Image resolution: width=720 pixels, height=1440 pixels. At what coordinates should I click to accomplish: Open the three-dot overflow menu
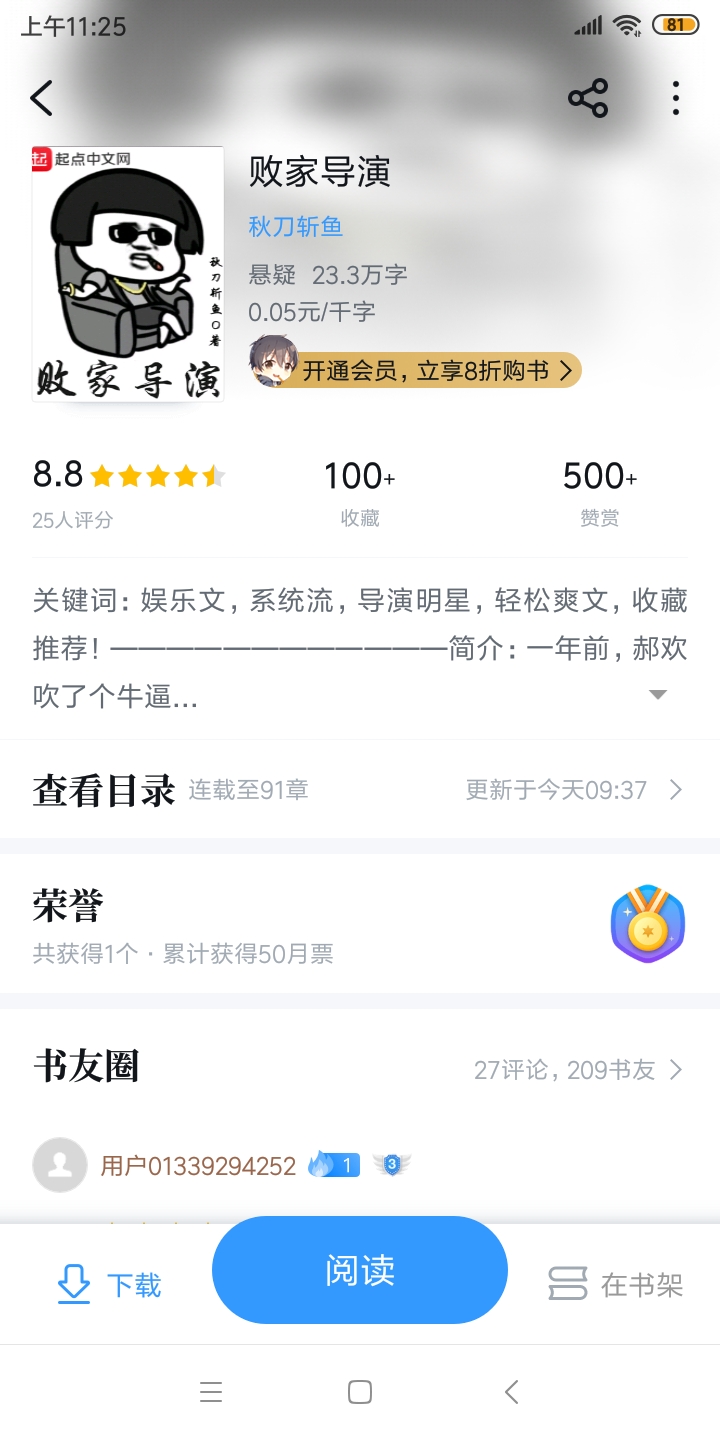point(676,98)
